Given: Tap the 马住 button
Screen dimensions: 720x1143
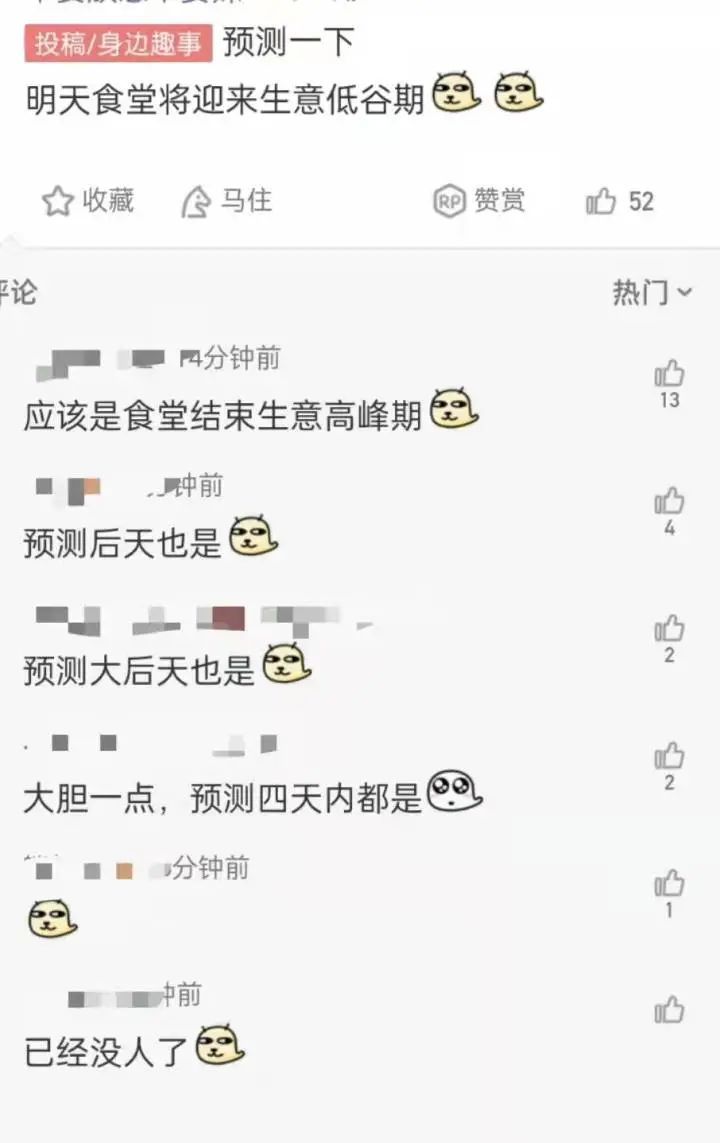Looking at the screenshot, I should pyautogui.click(x=226, y=201).
